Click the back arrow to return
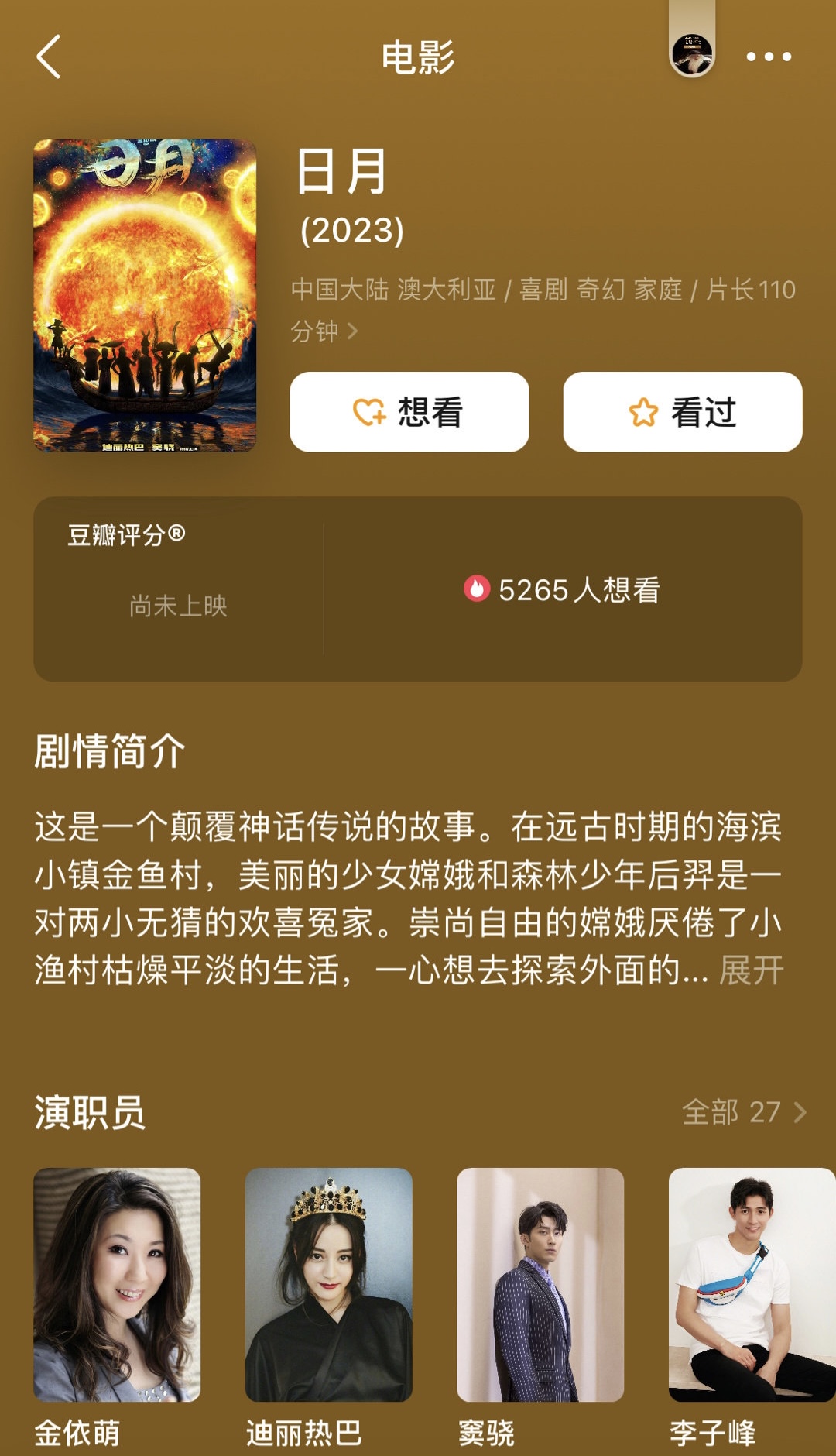Screen dimensions: 836x1456 pos(50,57)
